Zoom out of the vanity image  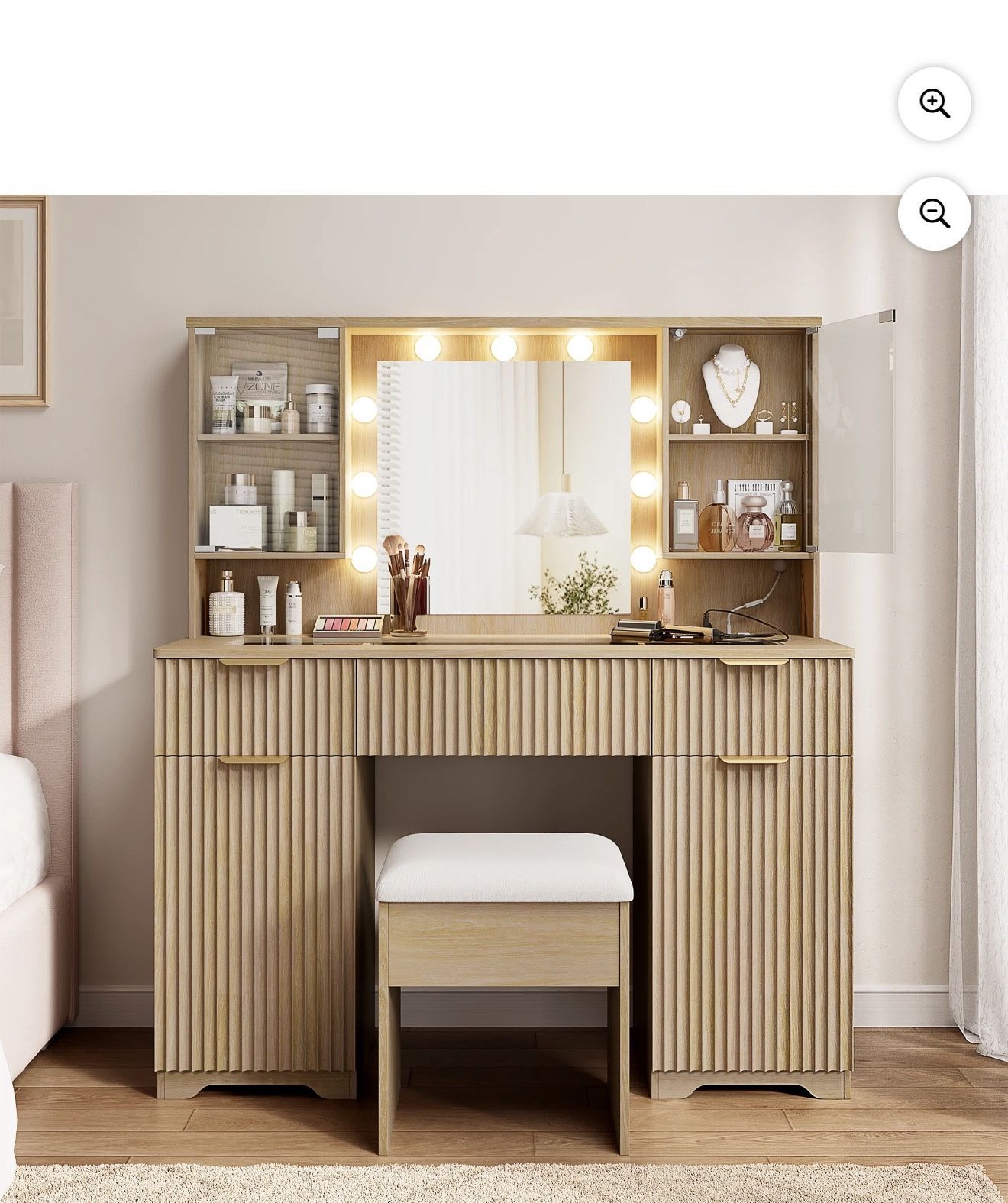coord(934,213)
